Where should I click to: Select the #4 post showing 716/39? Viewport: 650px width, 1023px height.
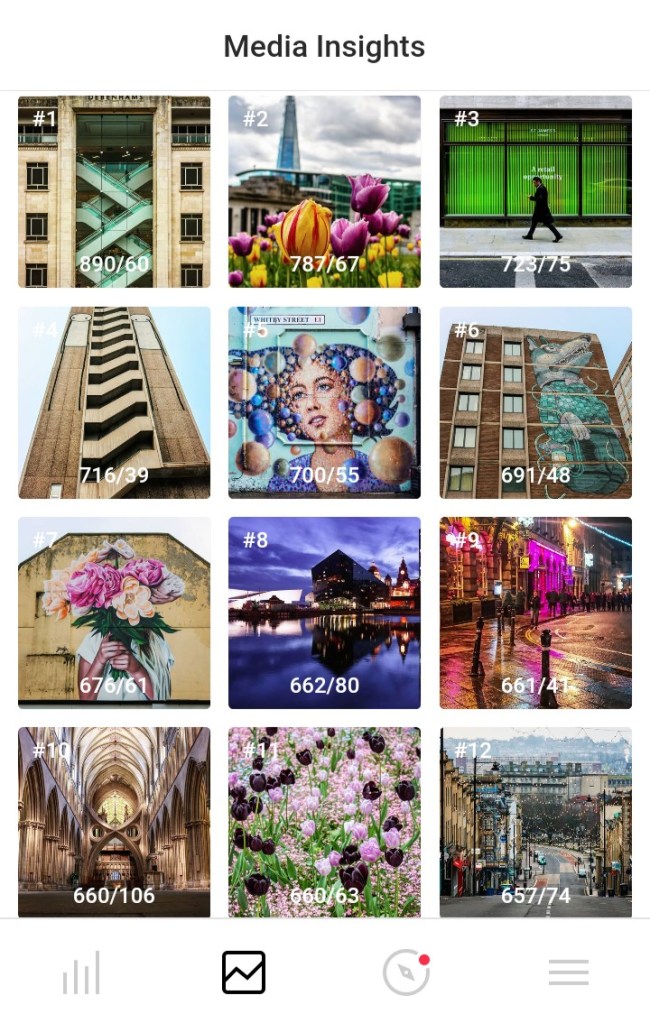[114, 402]
